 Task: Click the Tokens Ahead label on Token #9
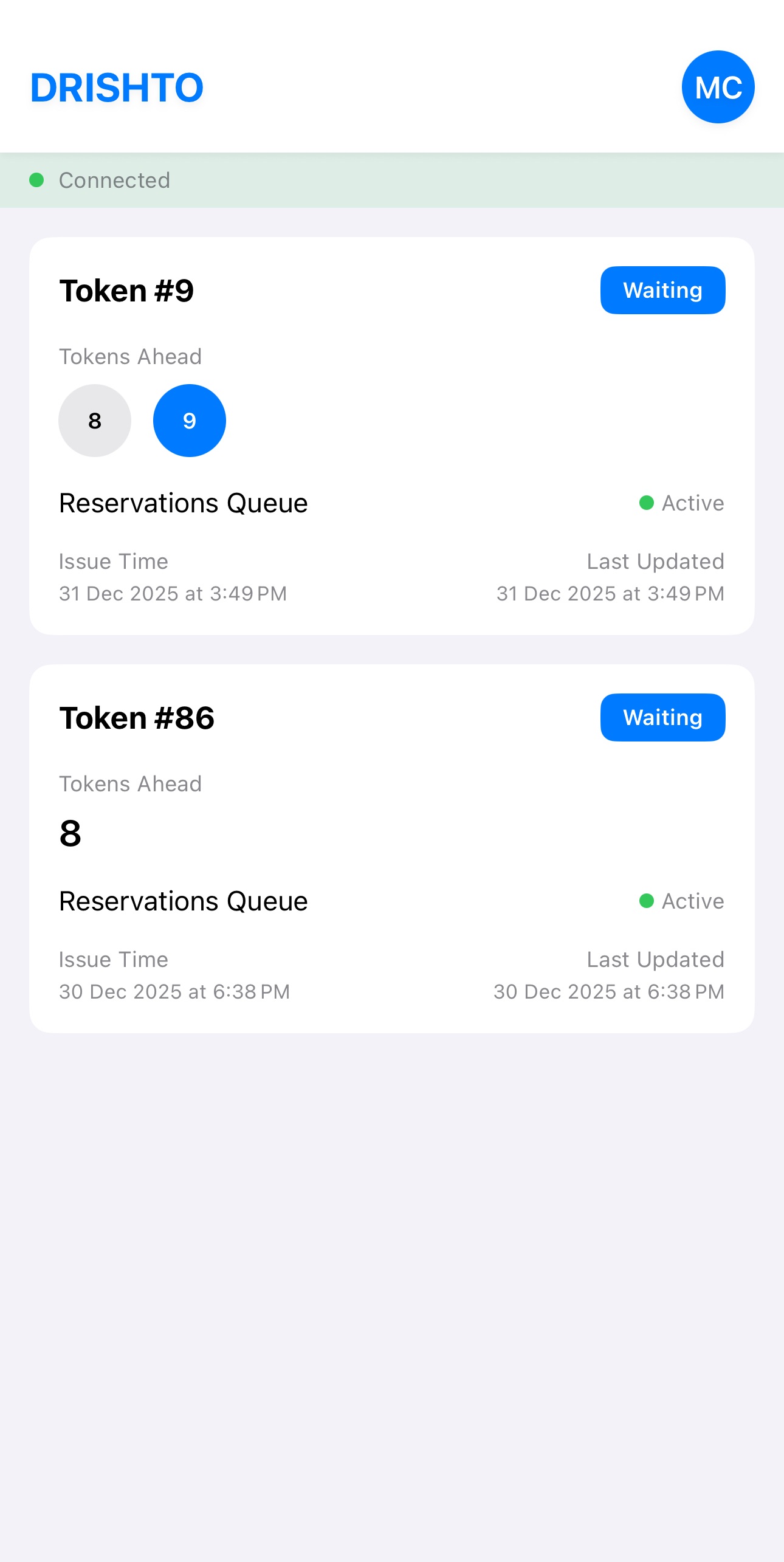click(x=130, y=356)
